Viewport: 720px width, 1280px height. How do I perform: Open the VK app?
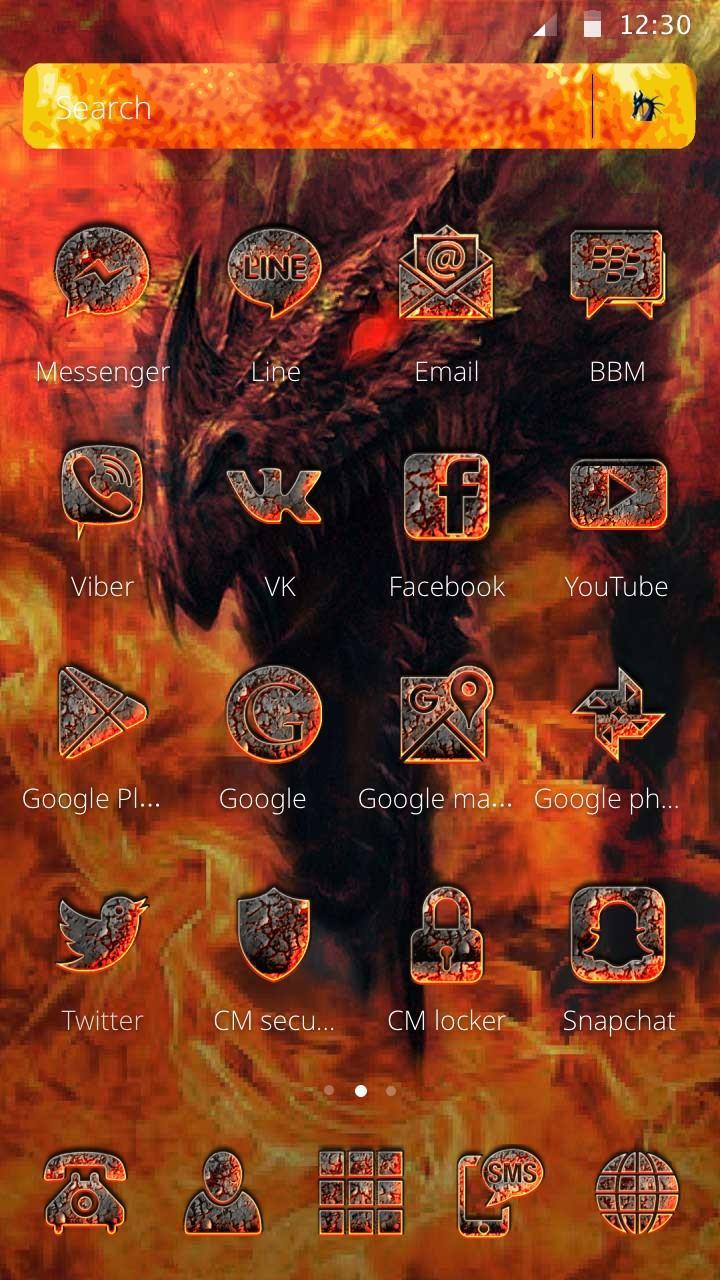click(x=276, y=492)
